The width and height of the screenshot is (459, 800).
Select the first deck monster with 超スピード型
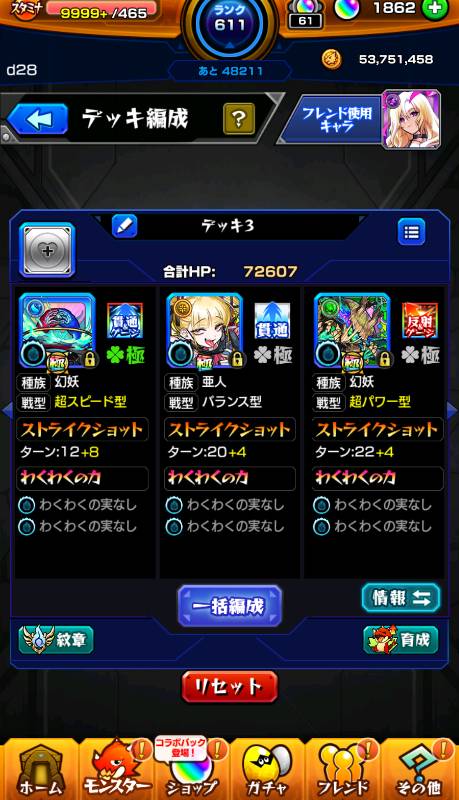click(57, 331)
